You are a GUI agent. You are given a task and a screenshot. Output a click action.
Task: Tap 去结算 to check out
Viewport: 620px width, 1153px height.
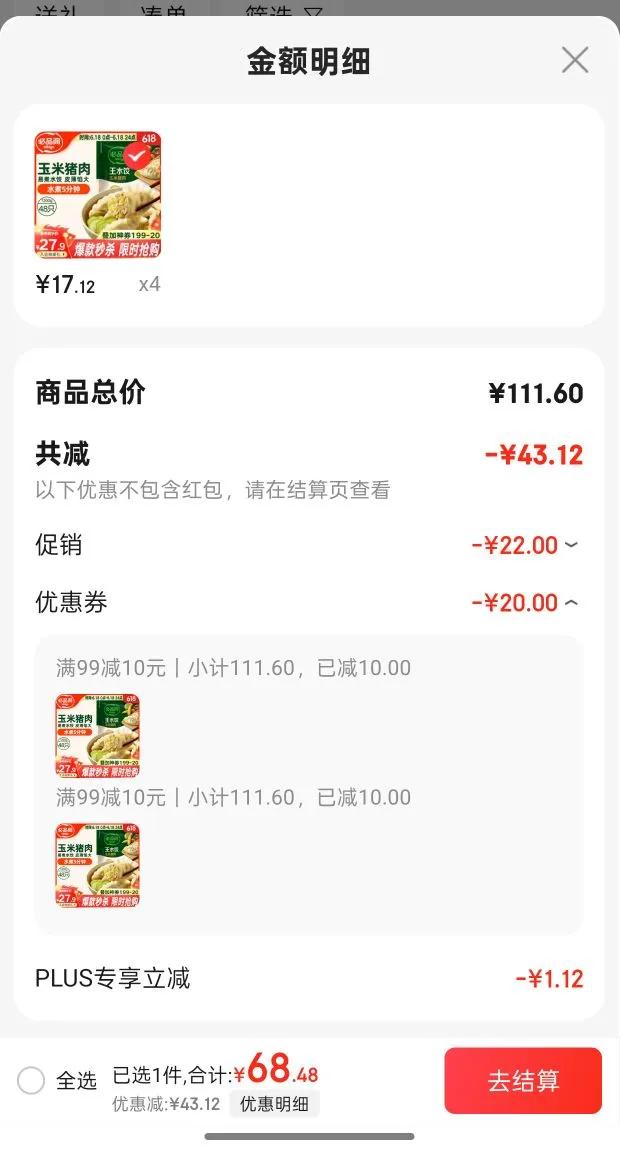point(523,1081)
